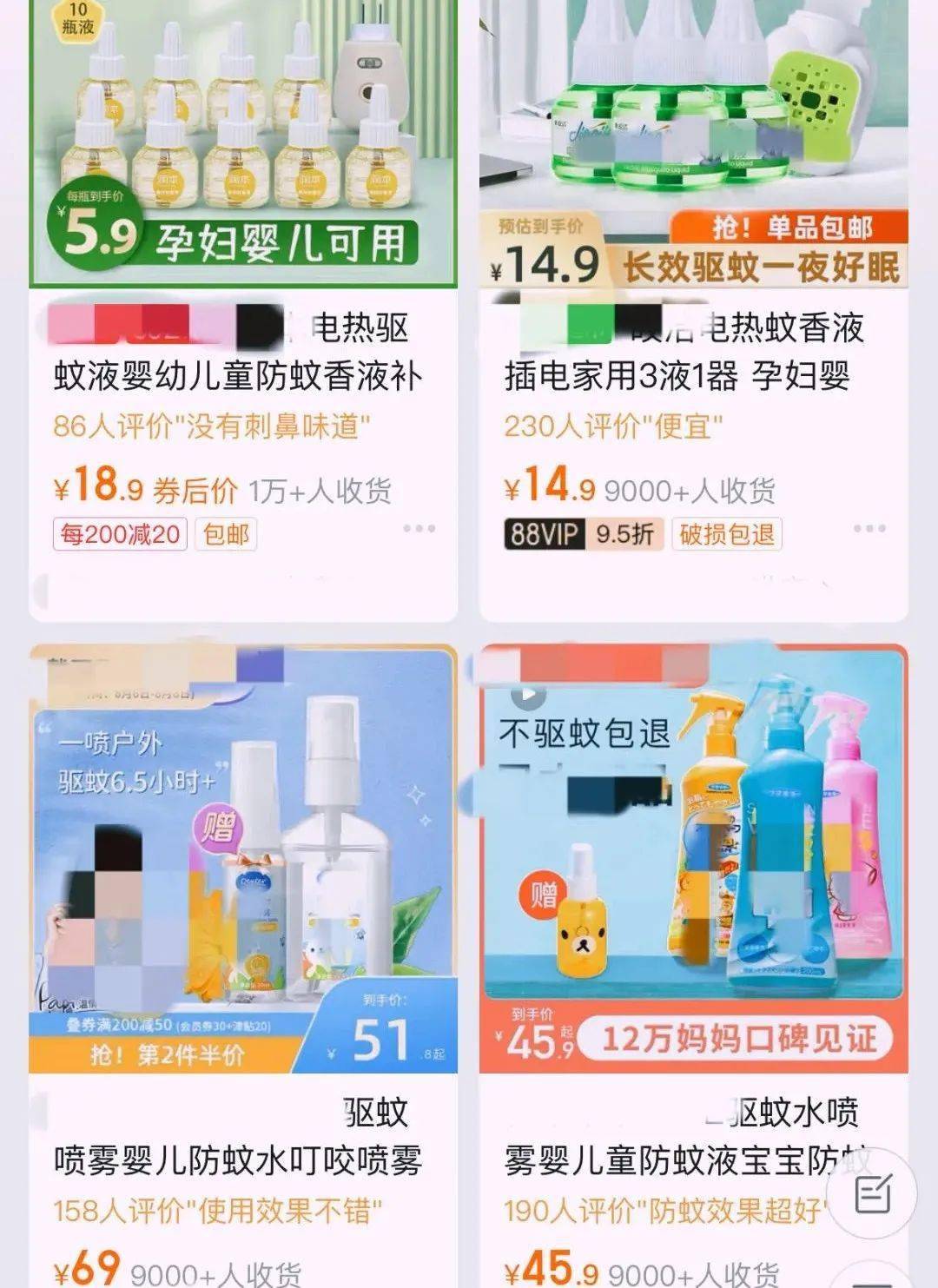The image size is (938, 1288).
Task: Open more options on the ¥14.9 product
Action: 869,528
